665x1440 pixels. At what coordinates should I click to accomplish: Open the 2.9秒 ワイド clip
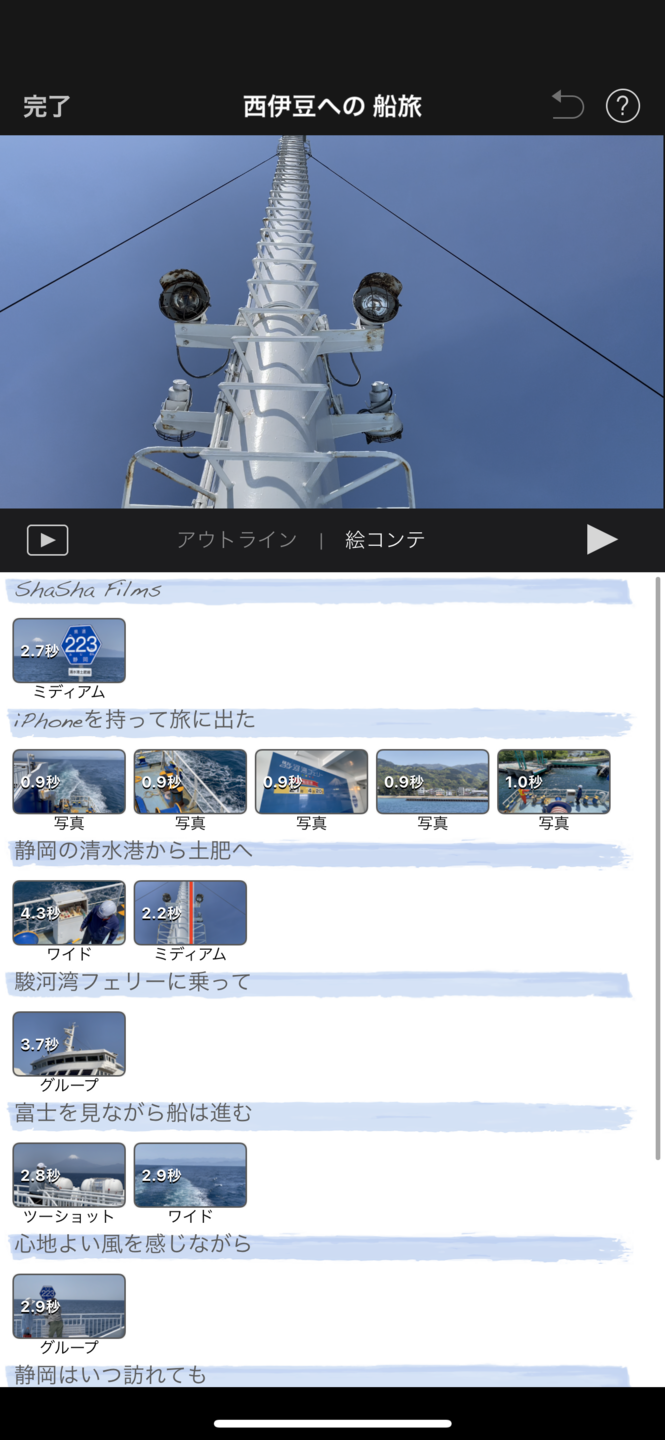click(190, 1174)
